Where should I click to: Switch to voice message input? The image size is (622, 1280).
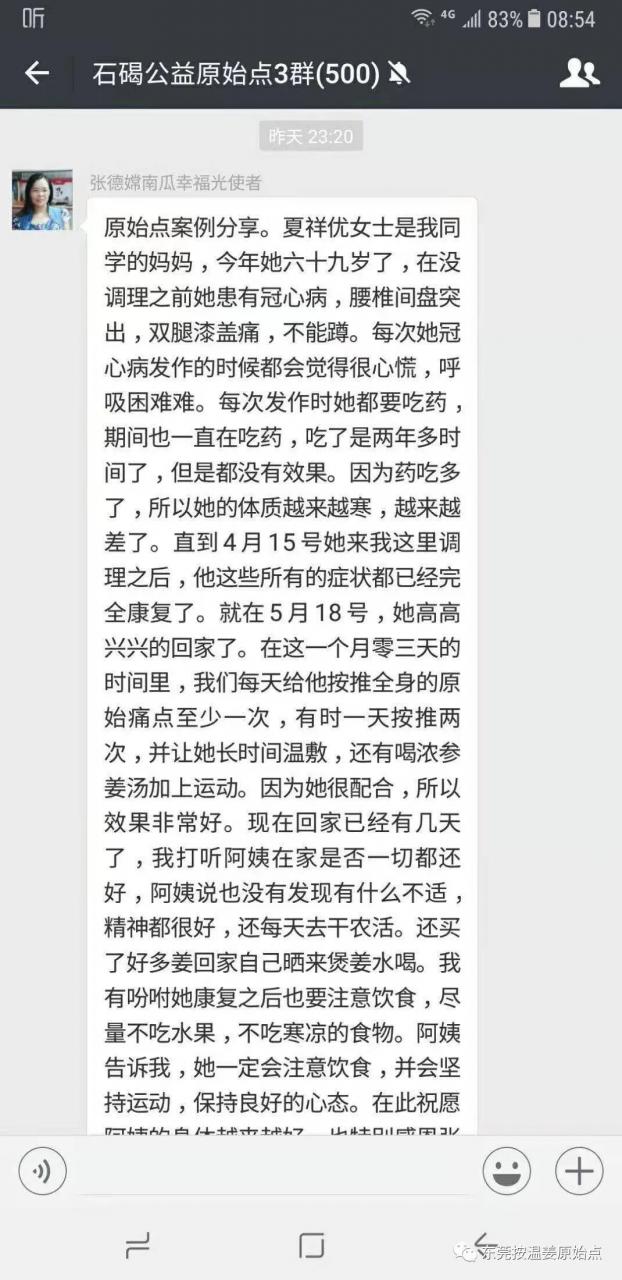[42, 1171]
